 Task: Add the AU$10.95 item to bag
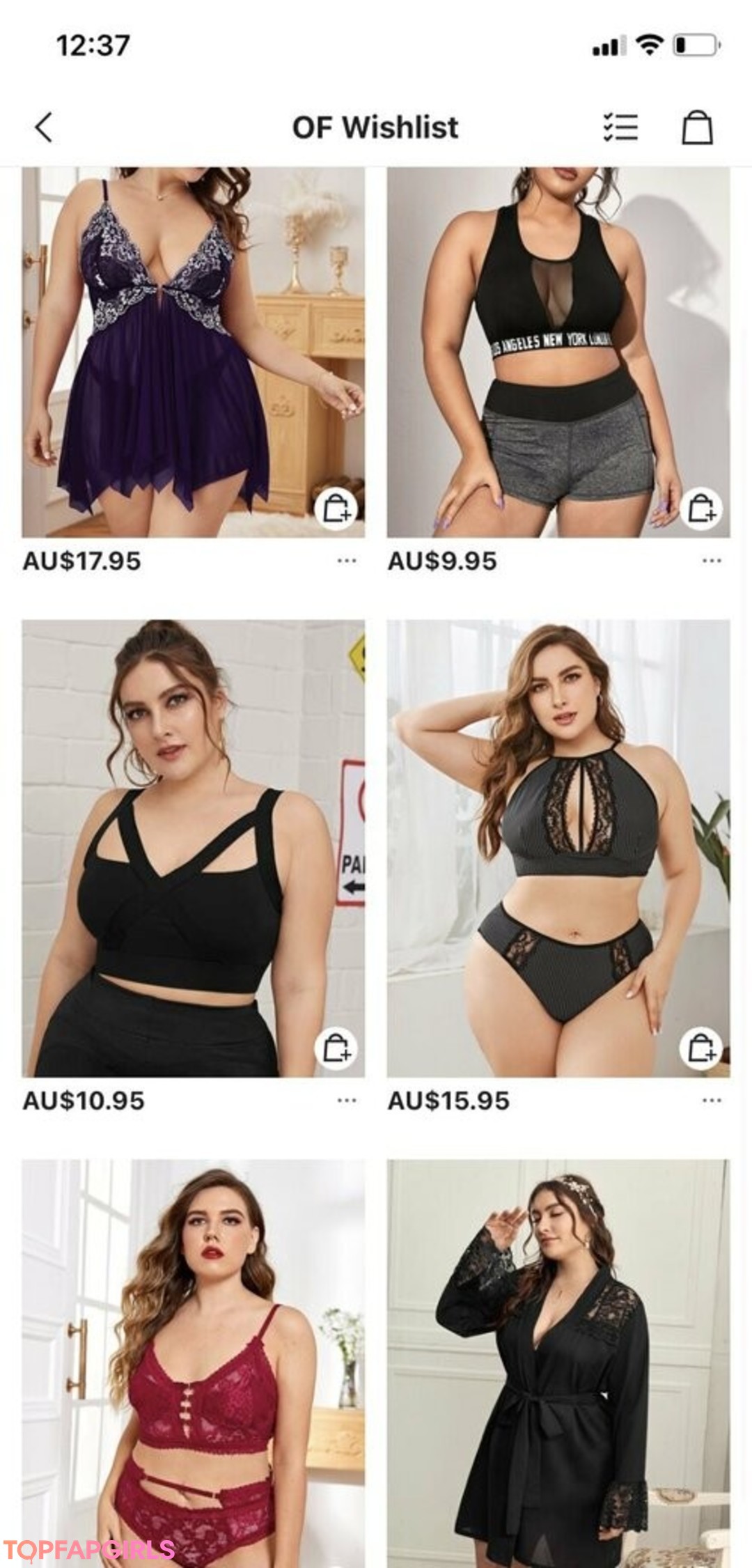tap(336, 1048)
